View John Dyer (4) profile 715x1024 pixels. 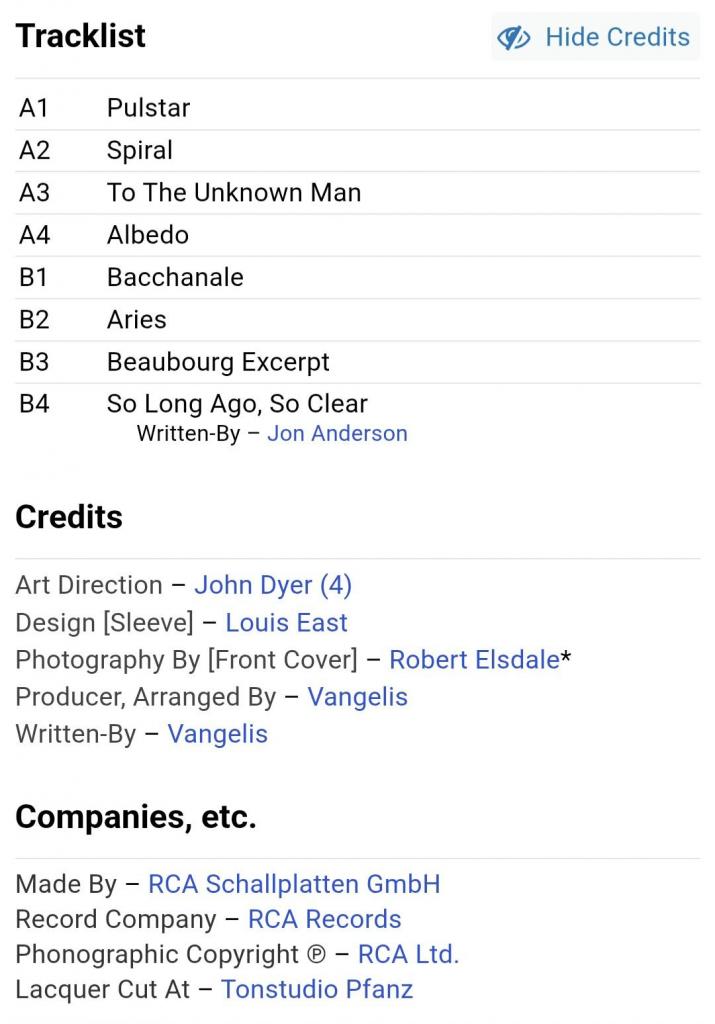point(272,585)
